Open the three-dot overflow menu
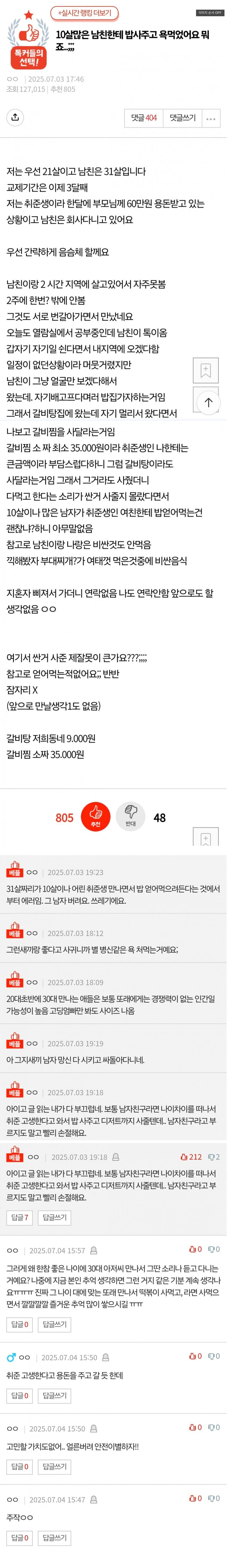 [211, 118]
